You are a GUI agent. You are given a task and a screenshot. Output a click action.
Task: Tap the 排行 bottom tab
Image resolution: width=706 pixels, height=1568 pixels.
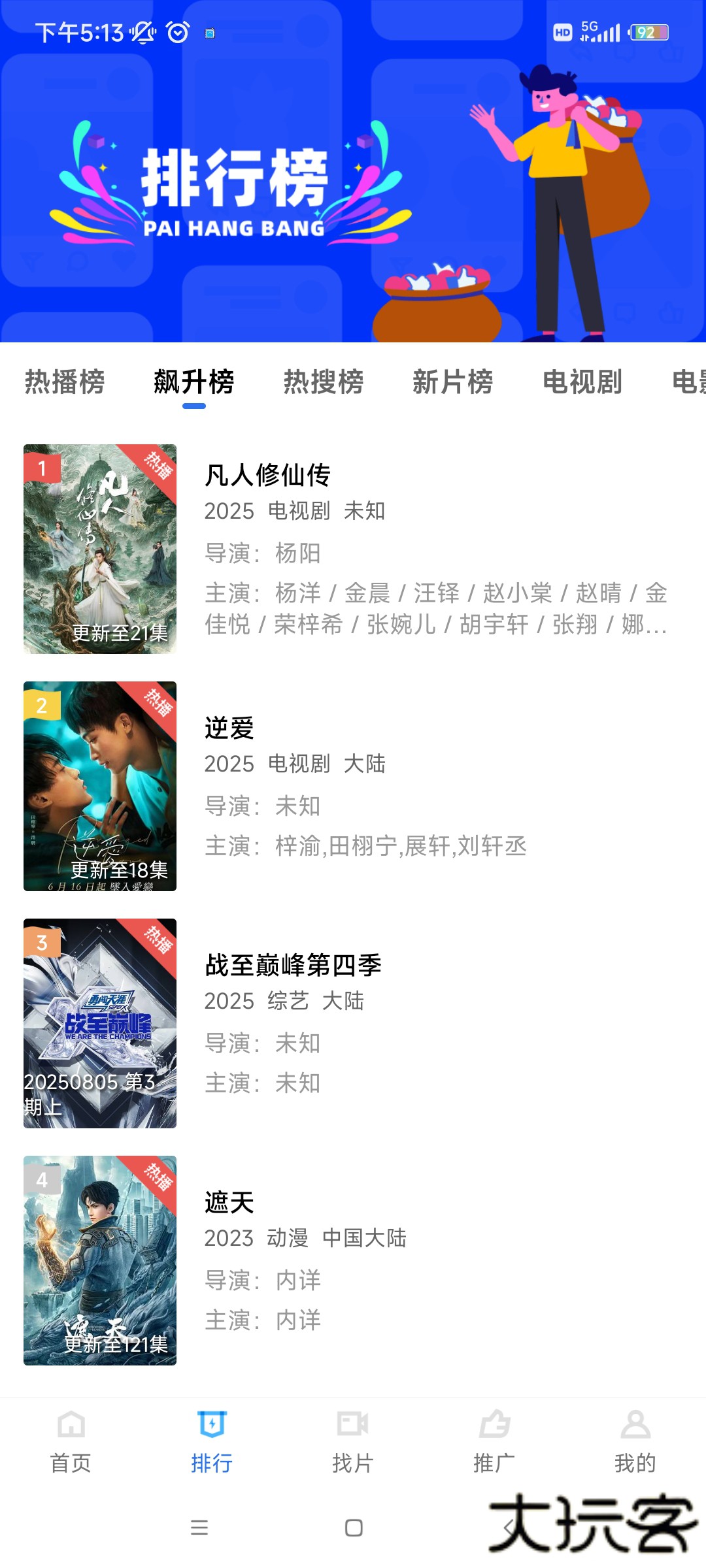tap(212, 1442)
